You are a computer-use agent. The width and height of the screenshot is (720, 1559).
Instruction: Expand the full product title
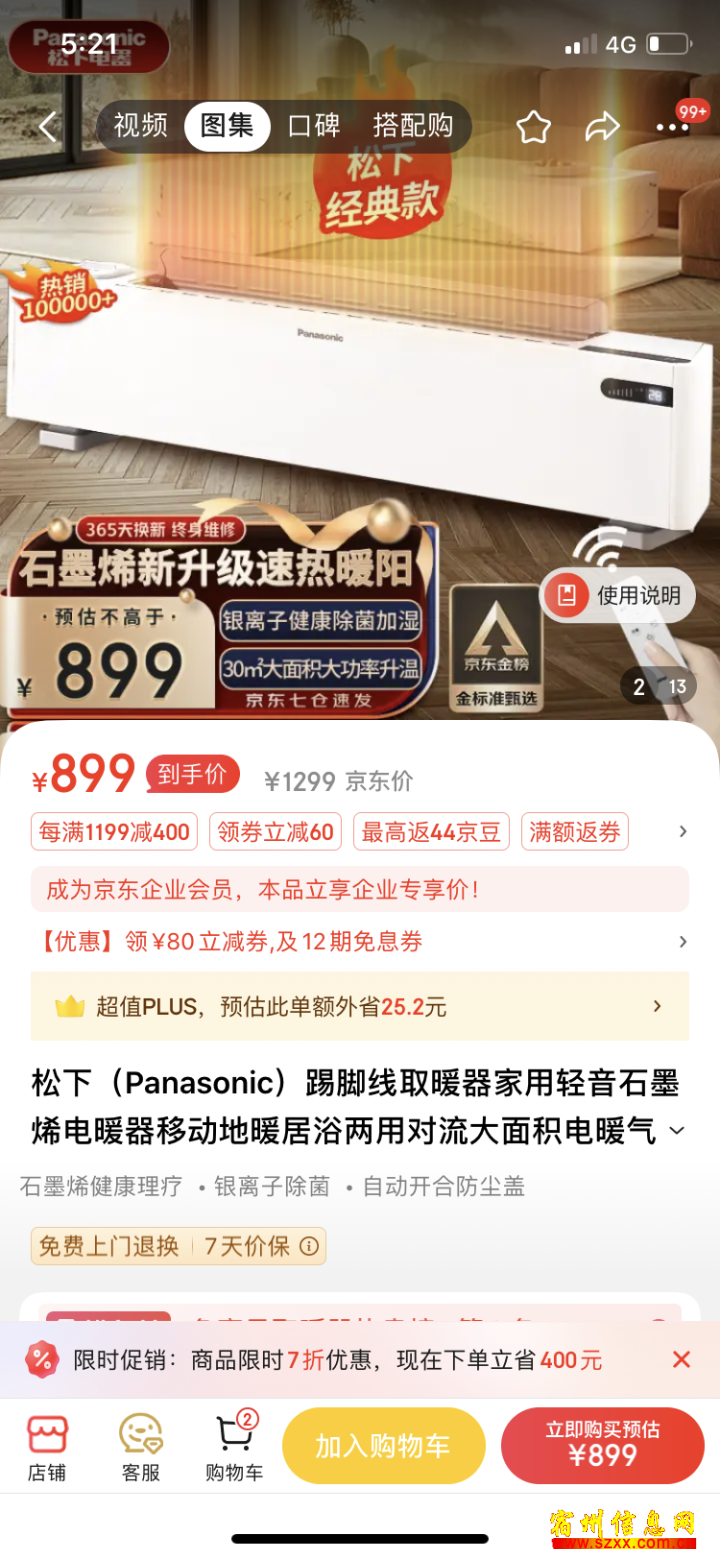pos(677,1131)
